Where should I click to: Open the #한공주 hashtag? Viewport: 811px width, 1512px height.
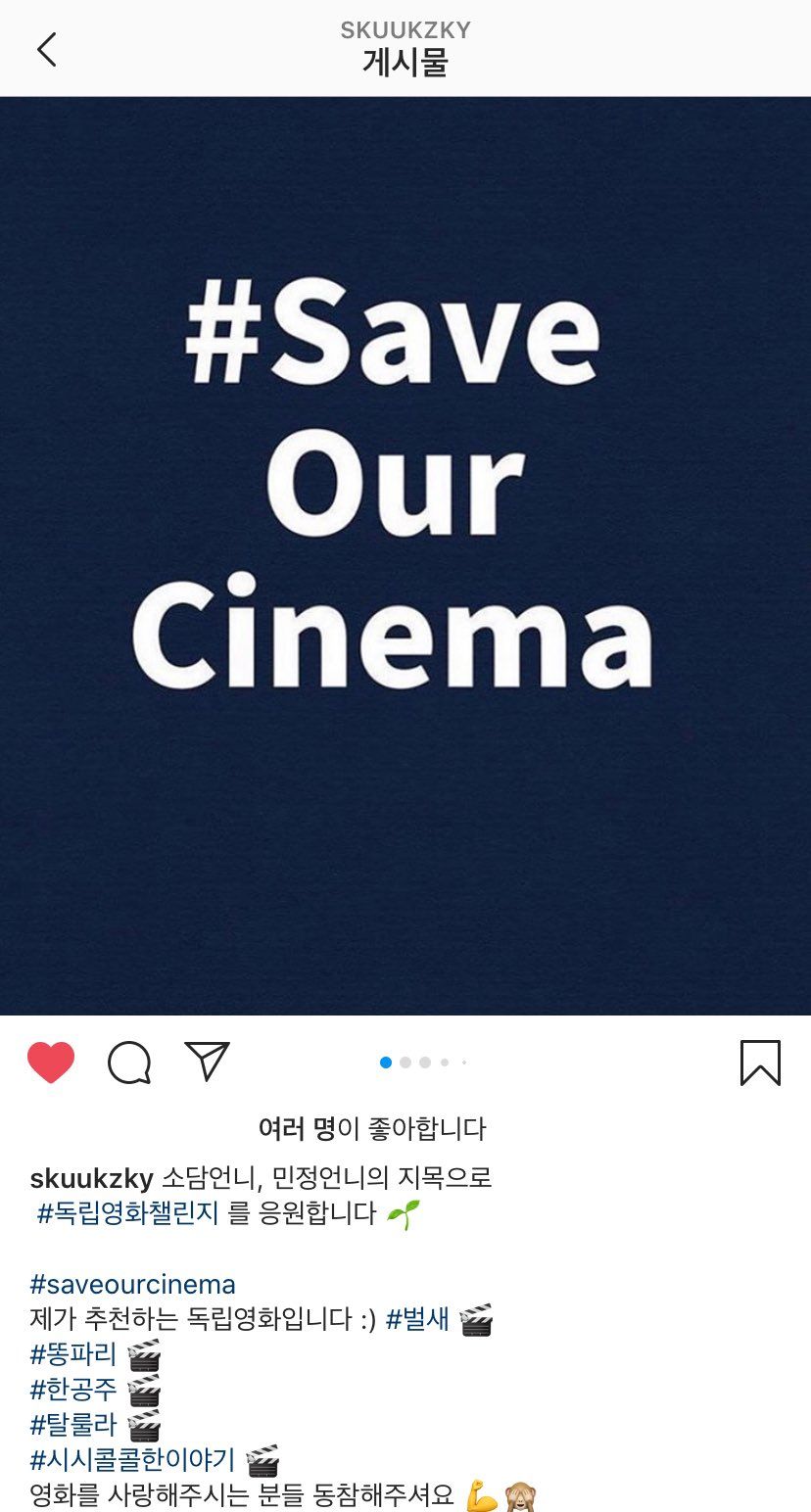click(73, 1390)
